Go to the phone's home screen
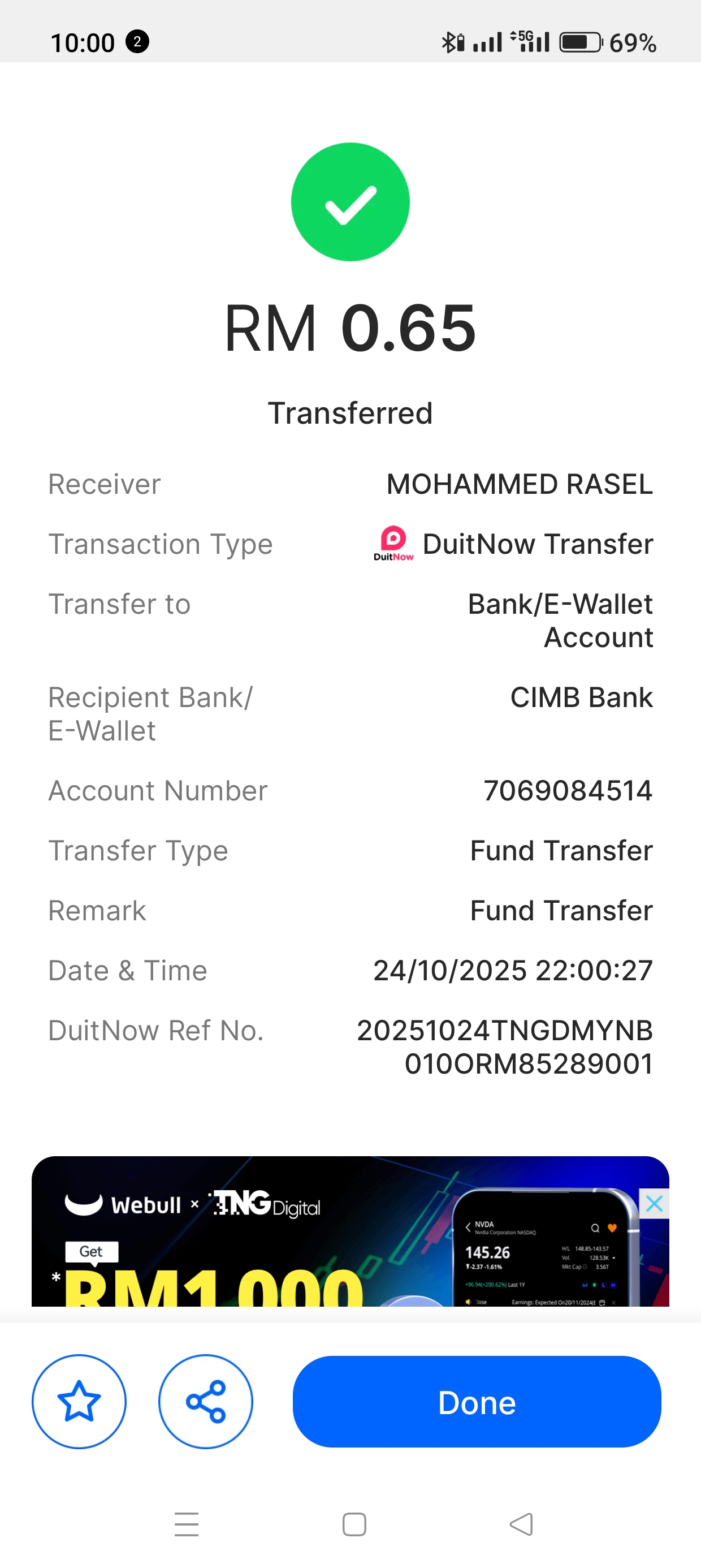The height and width of the screenshot is (1568, 701). [354, 1524]
